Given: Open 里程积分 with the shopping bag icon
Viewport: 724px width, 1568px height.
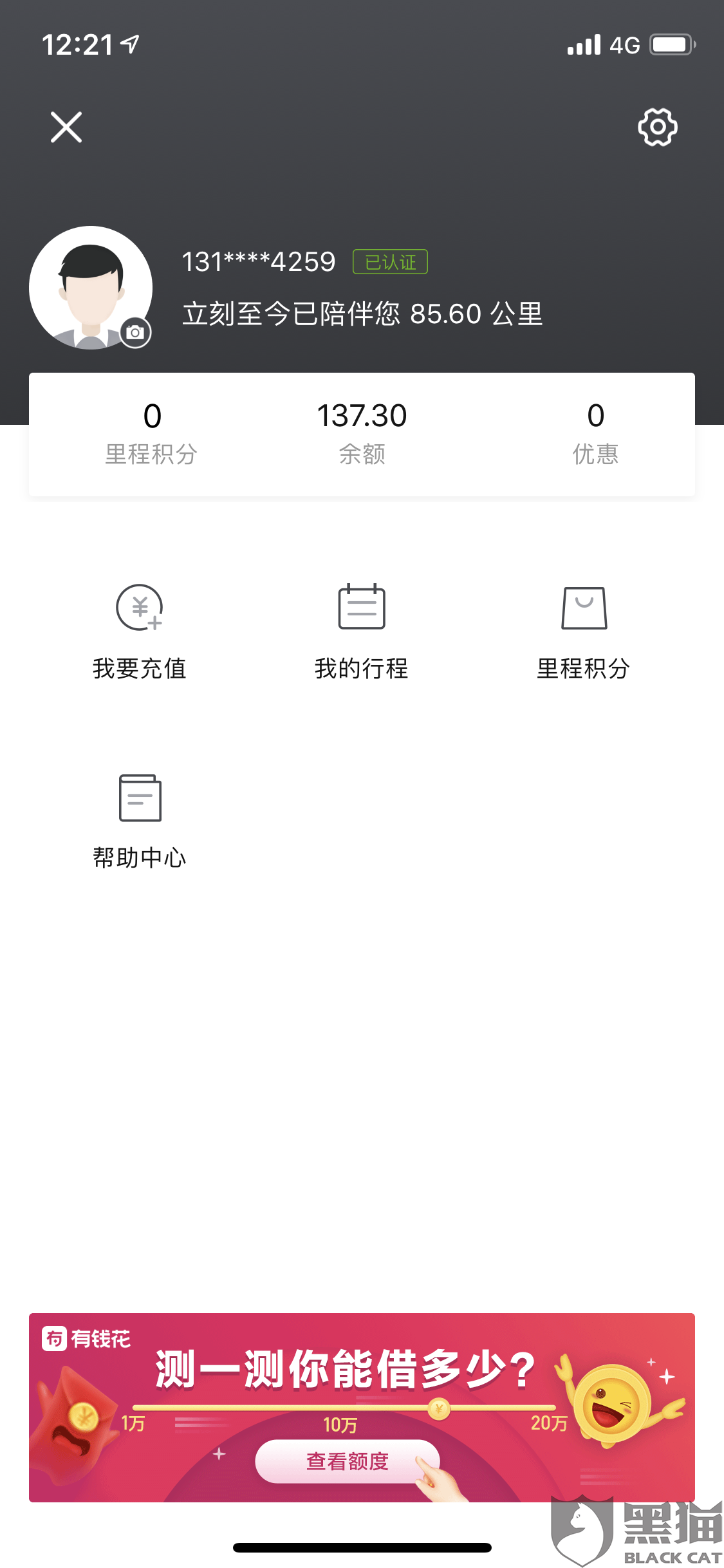Looking at the screenshot, I should [584, 632].
